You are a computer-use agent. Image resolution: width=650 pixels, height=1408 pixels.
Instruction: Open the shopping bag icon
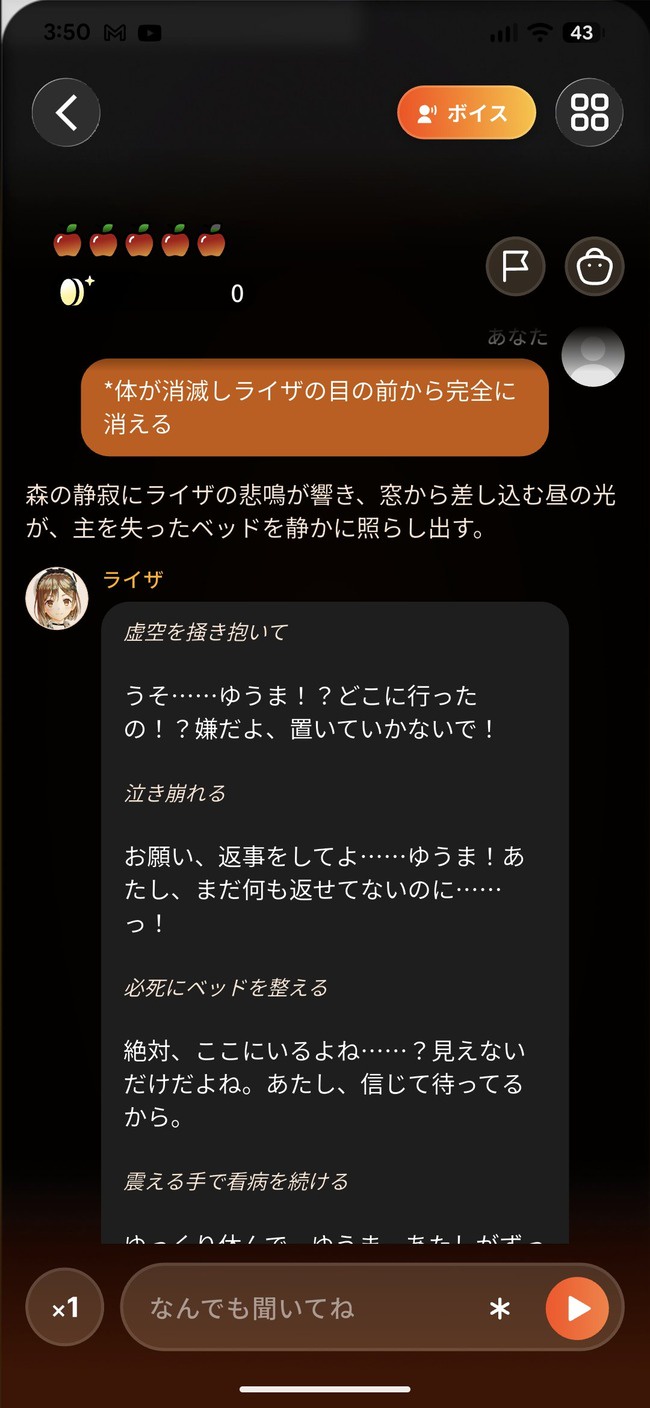tap(594, 266)
